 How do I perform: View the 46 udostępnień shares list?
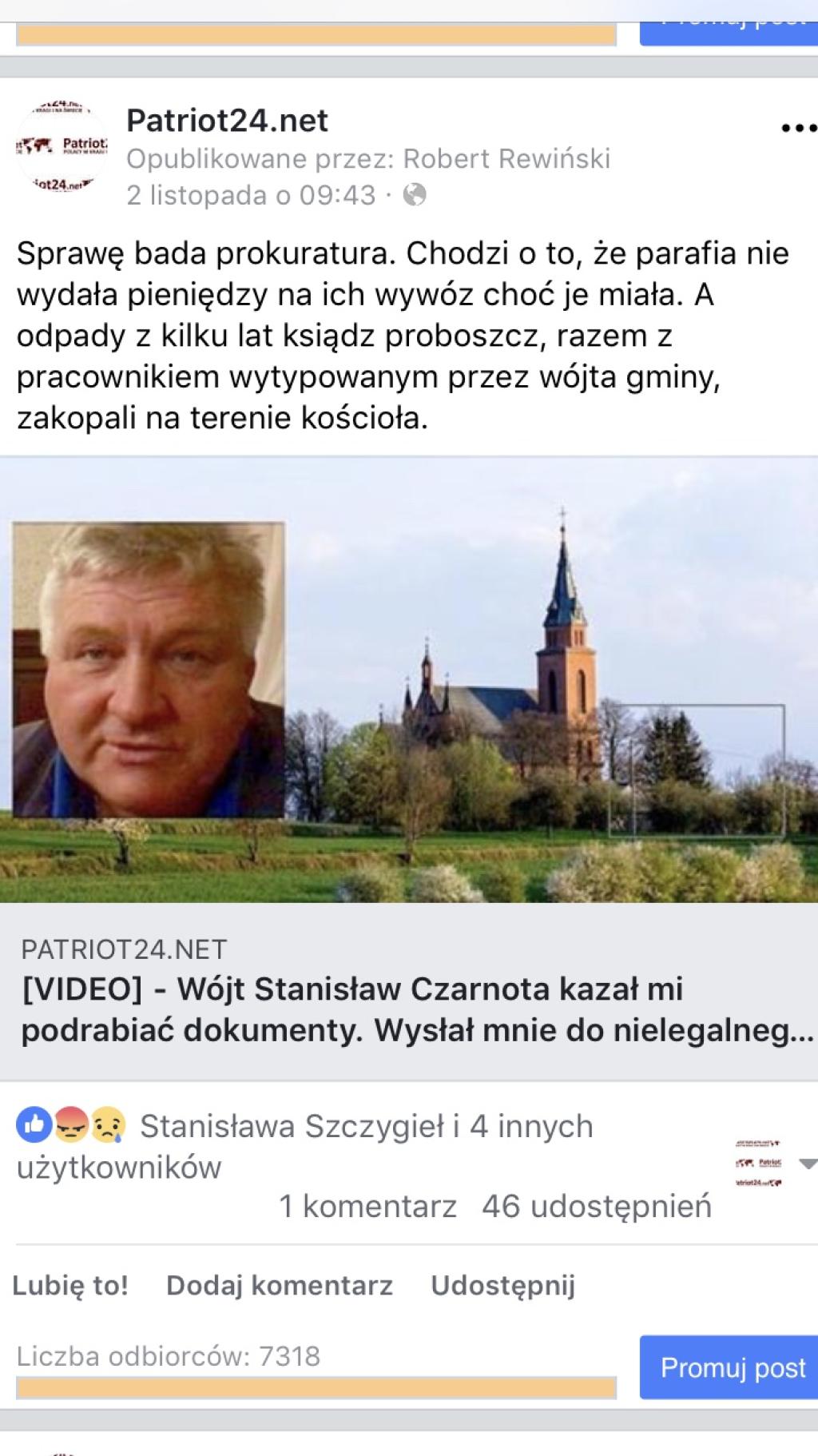(596, 1206)
